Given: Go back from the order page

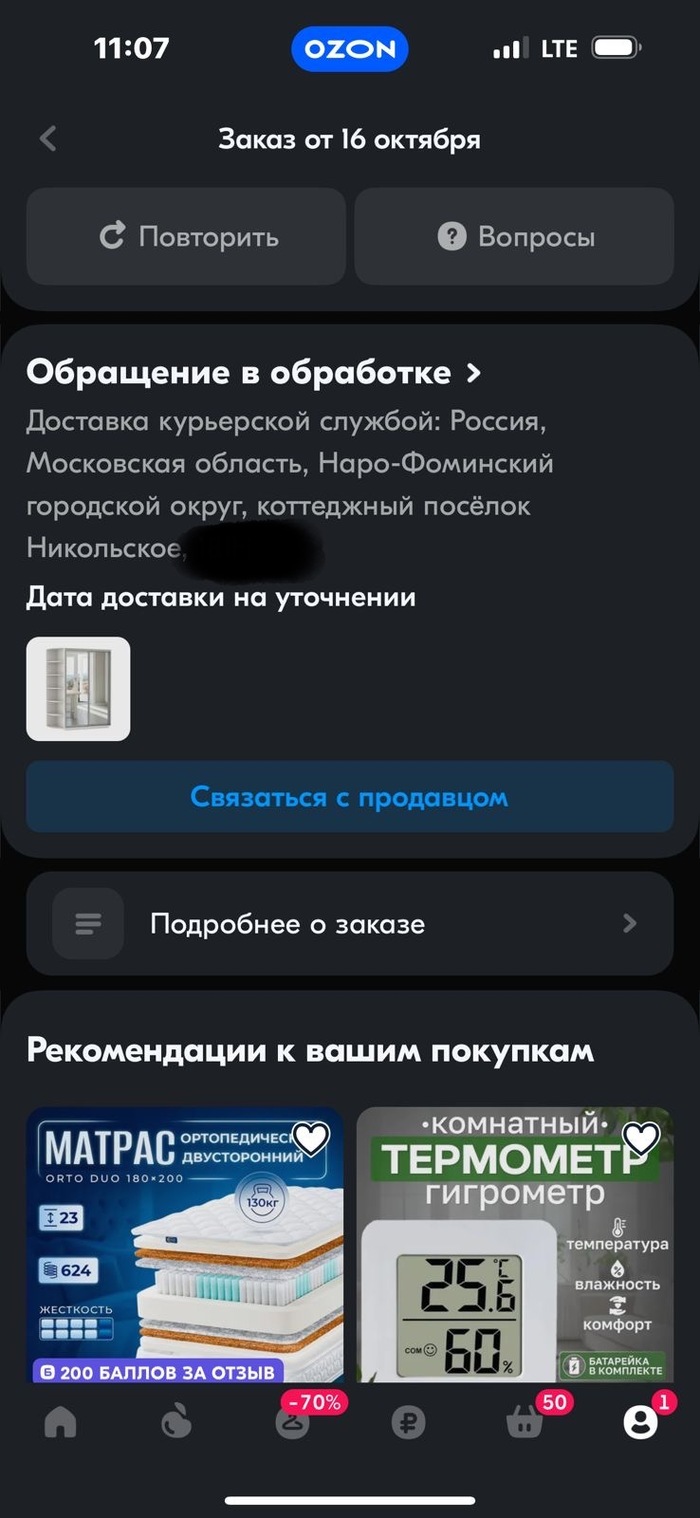Looking at the screenshot, I should point(48,139).
